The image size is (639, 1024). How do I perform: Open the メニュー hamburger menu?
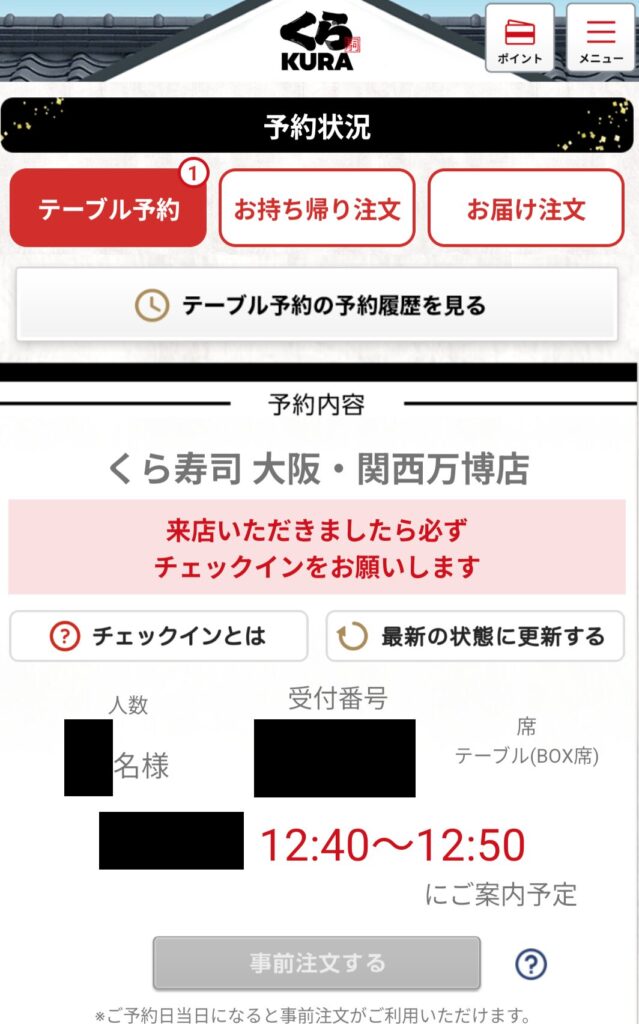click(600, 38)
